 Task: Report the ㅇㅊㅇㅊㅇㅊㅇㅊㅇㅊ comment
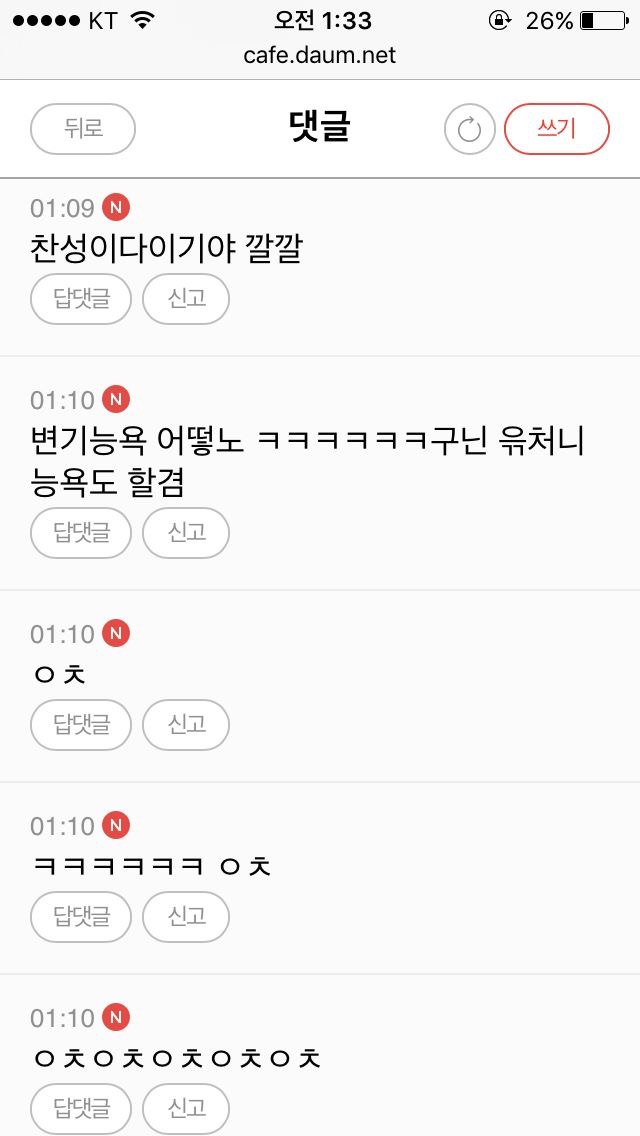[186, 1108]
